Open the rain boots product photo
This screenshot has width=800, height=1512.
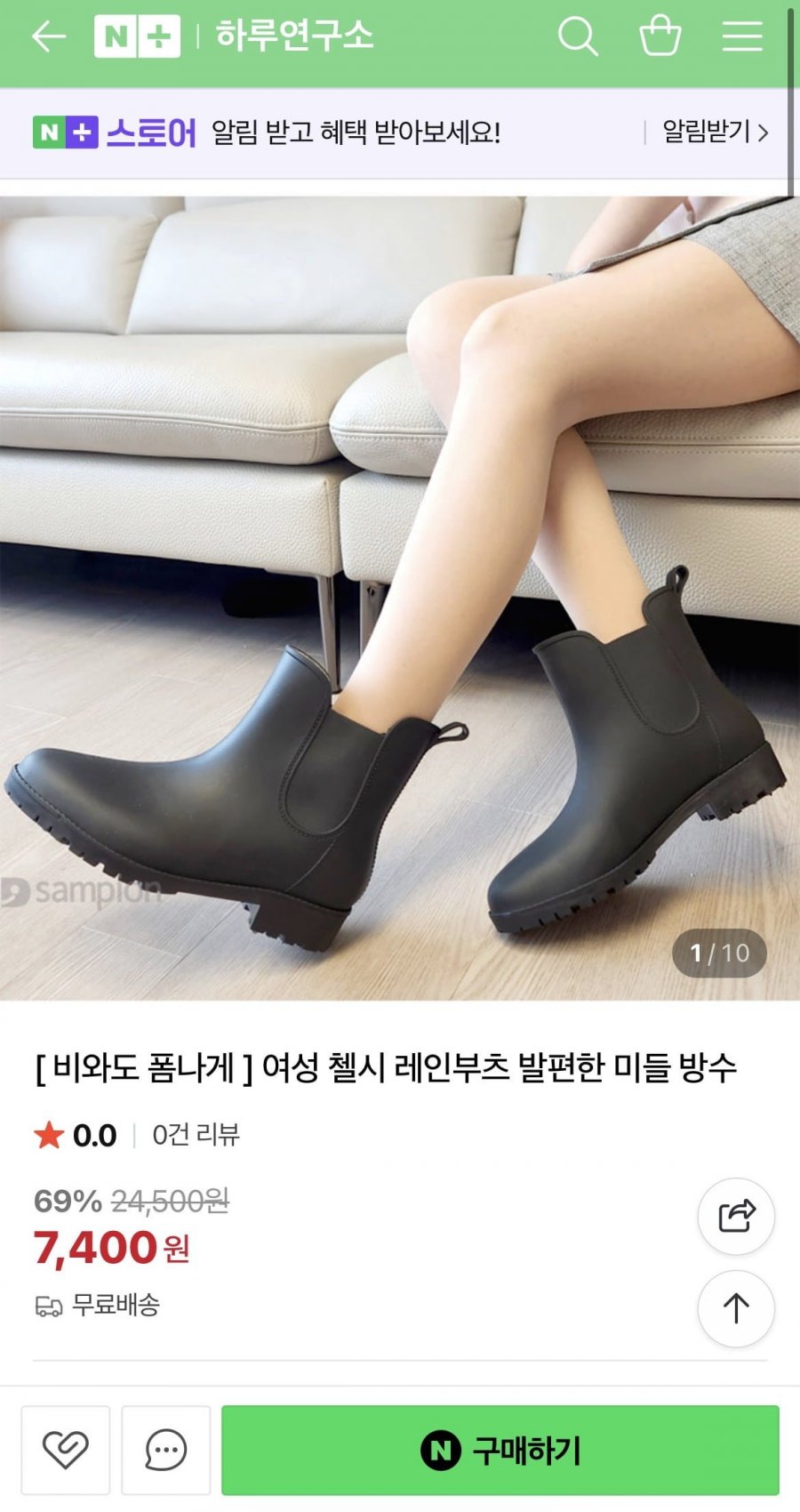[400, 599]
